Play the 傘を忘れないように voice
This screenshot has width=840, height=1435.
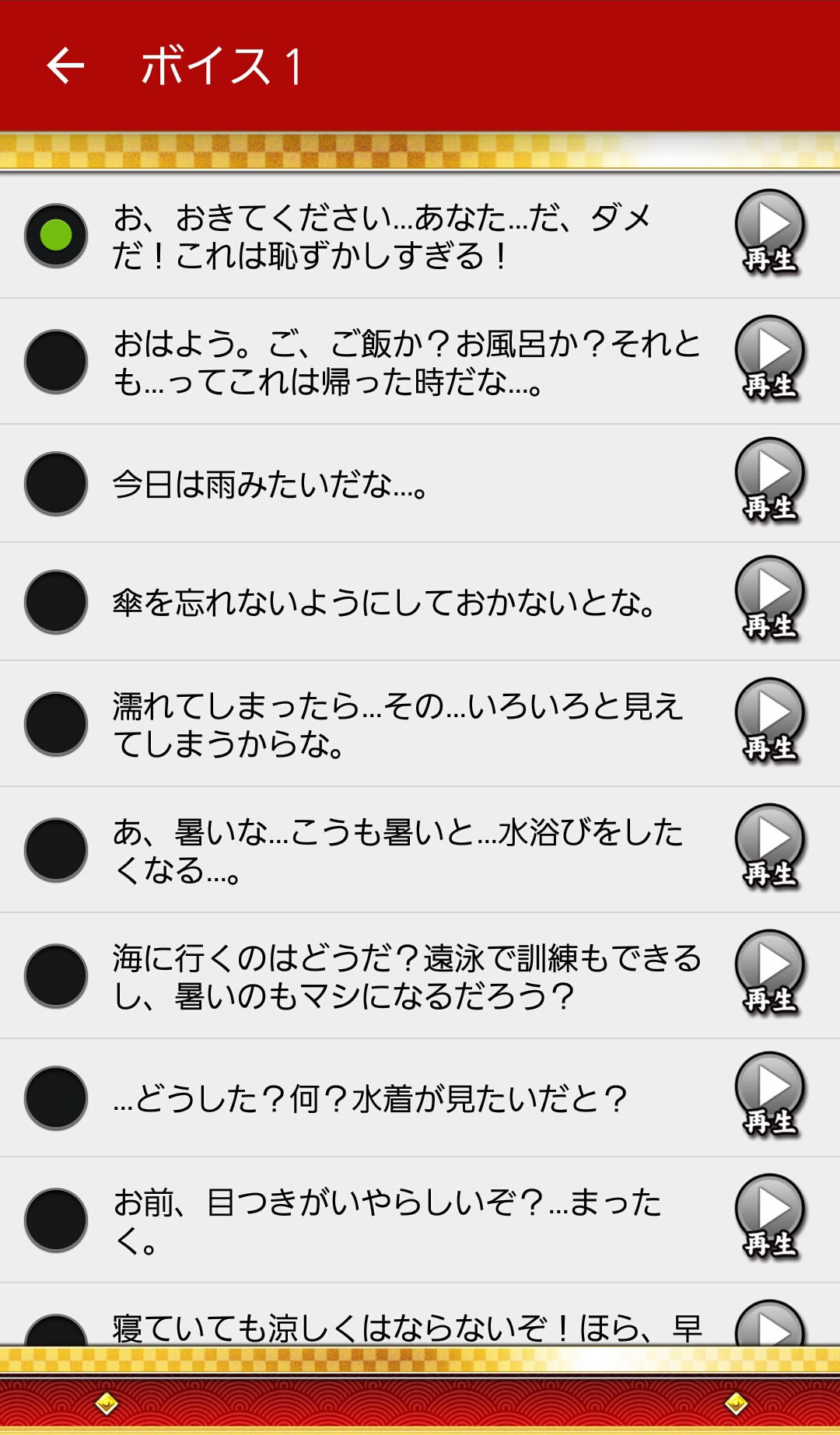(x=769, y=598)
